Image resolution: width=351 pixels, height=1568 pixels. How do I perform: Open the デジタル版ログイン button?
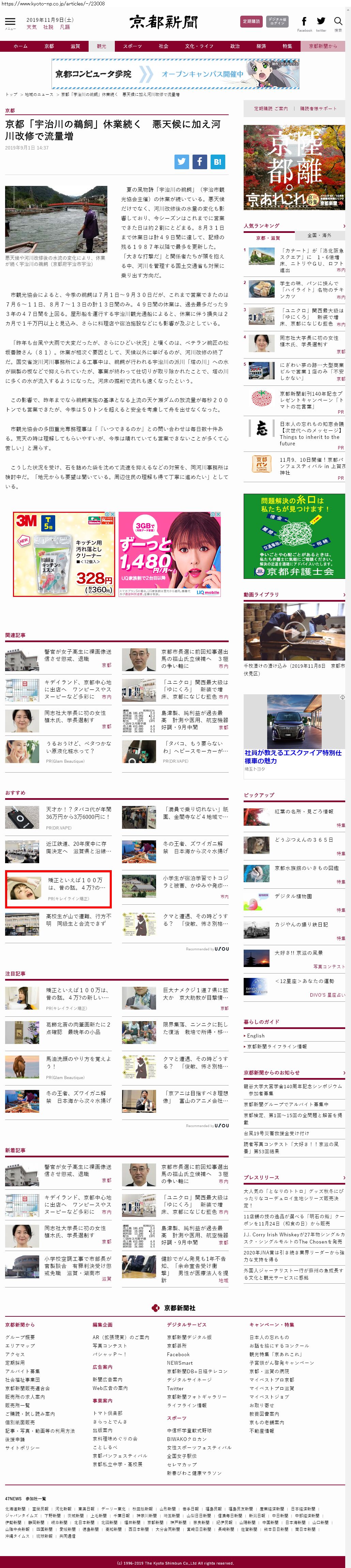(x=277, y=21)
